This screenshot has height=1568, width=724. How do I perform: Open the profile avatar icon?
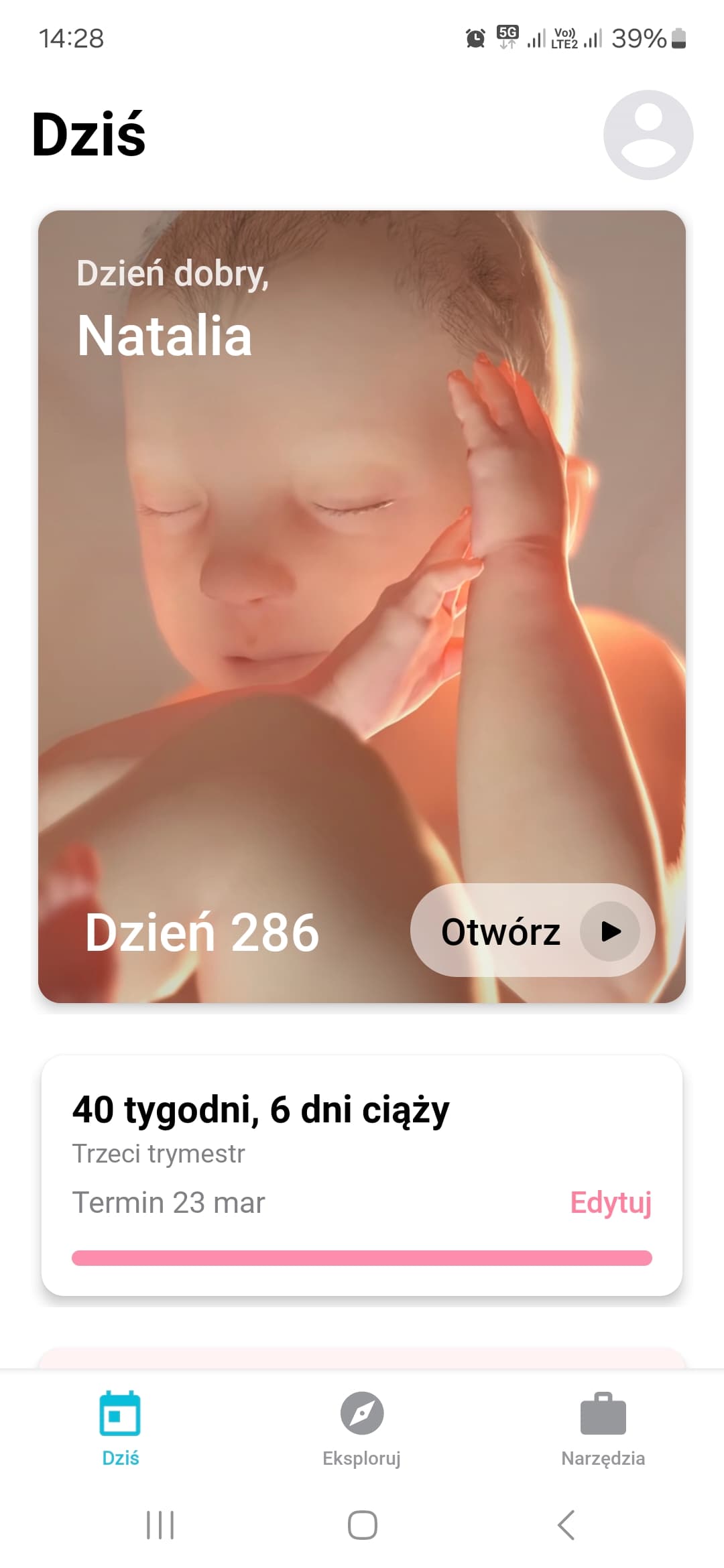tap(648, 135)
